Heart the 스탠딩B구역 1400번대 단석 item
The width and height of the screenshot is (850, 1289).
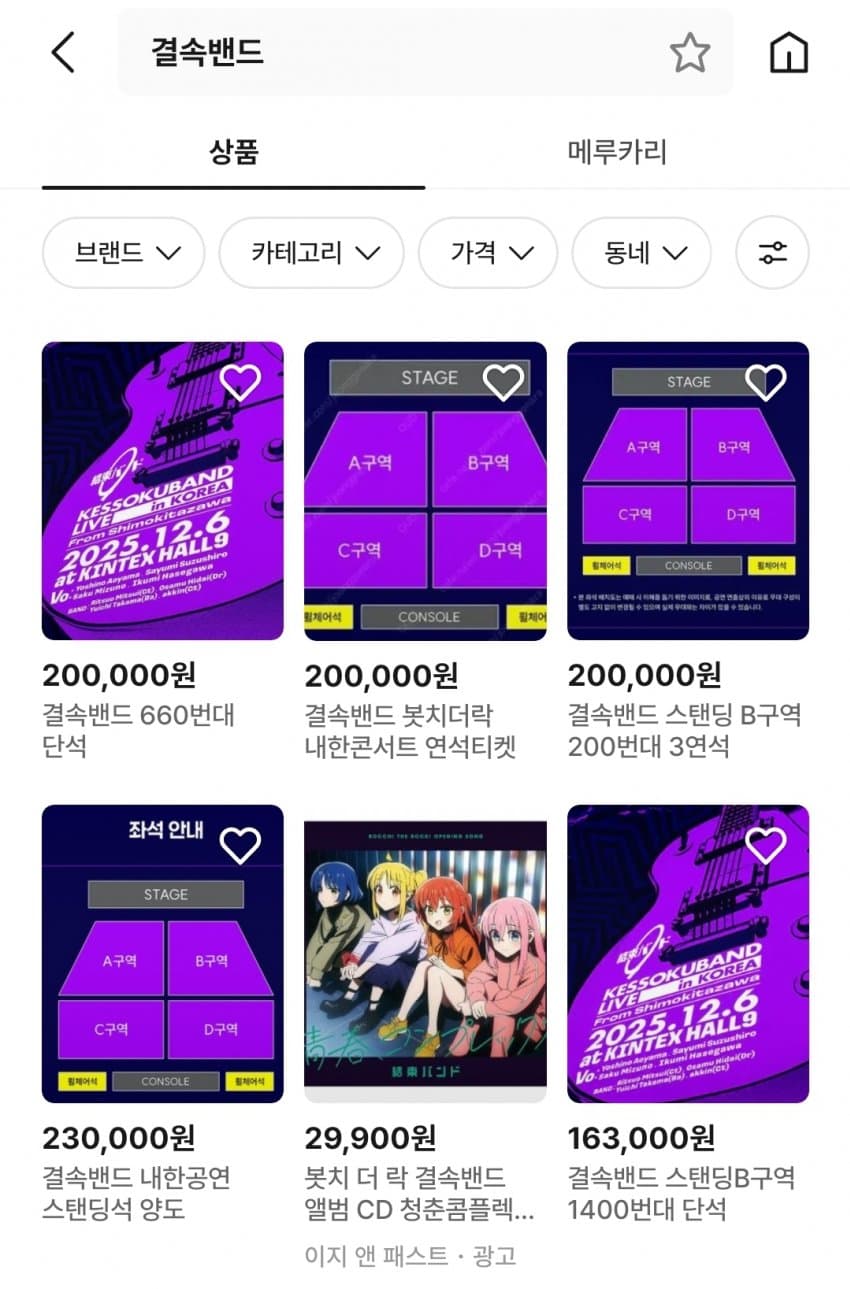(765, 845)
